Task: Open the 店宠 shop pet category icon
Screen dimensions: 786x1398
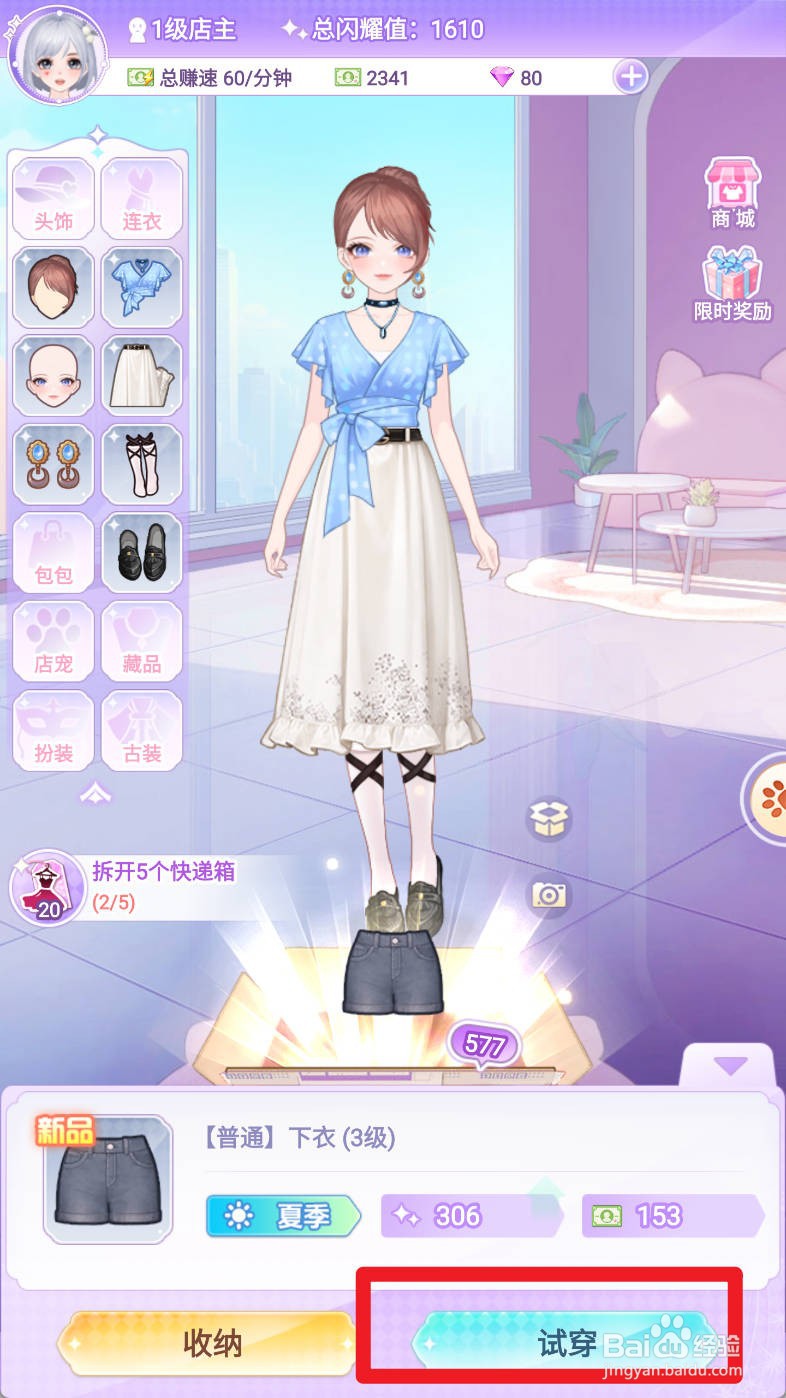Action: [53, 642]
